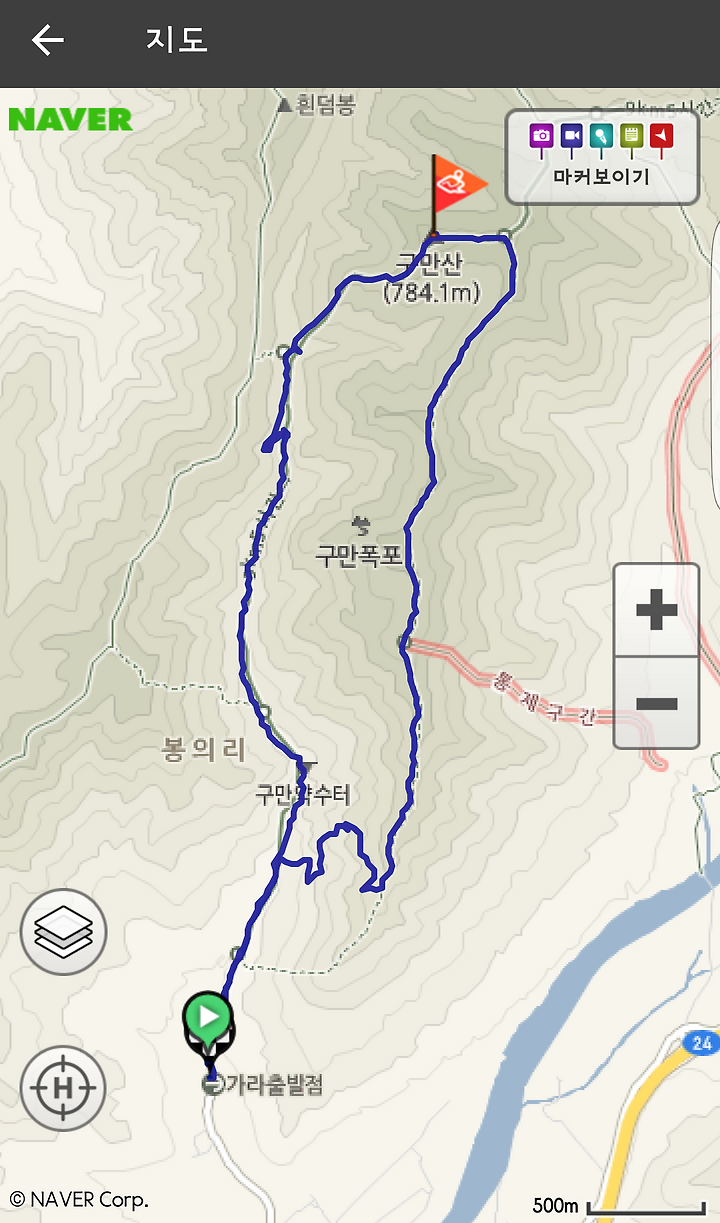
Task: Zoom out with the minus button
Action: 656,703
